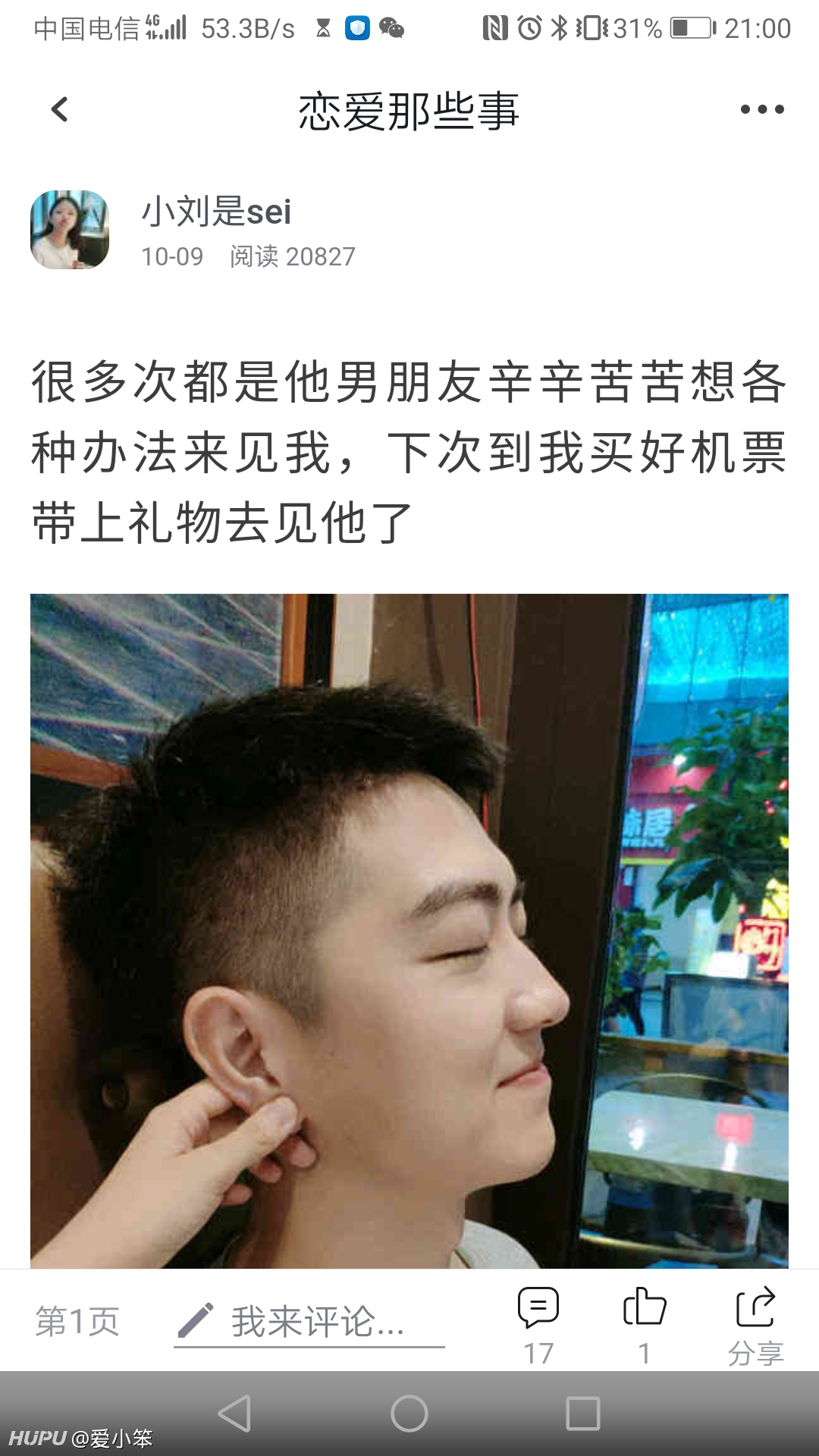This screenshot has width=819, height=1456.
Task: Tap the username 小刘是sei
Action: point(216,211)
